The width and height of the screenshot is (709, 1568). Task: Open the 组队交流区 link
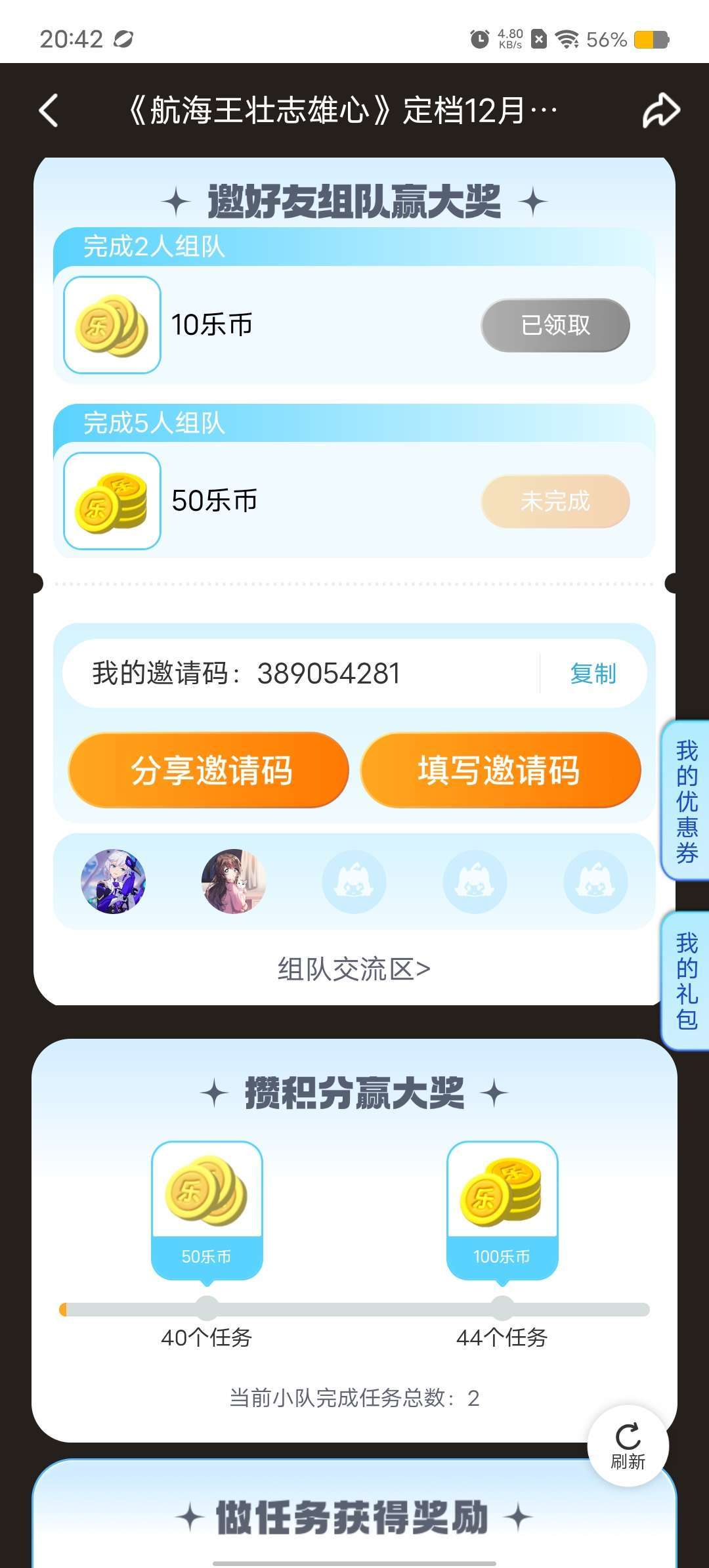(x=354, y=969)
